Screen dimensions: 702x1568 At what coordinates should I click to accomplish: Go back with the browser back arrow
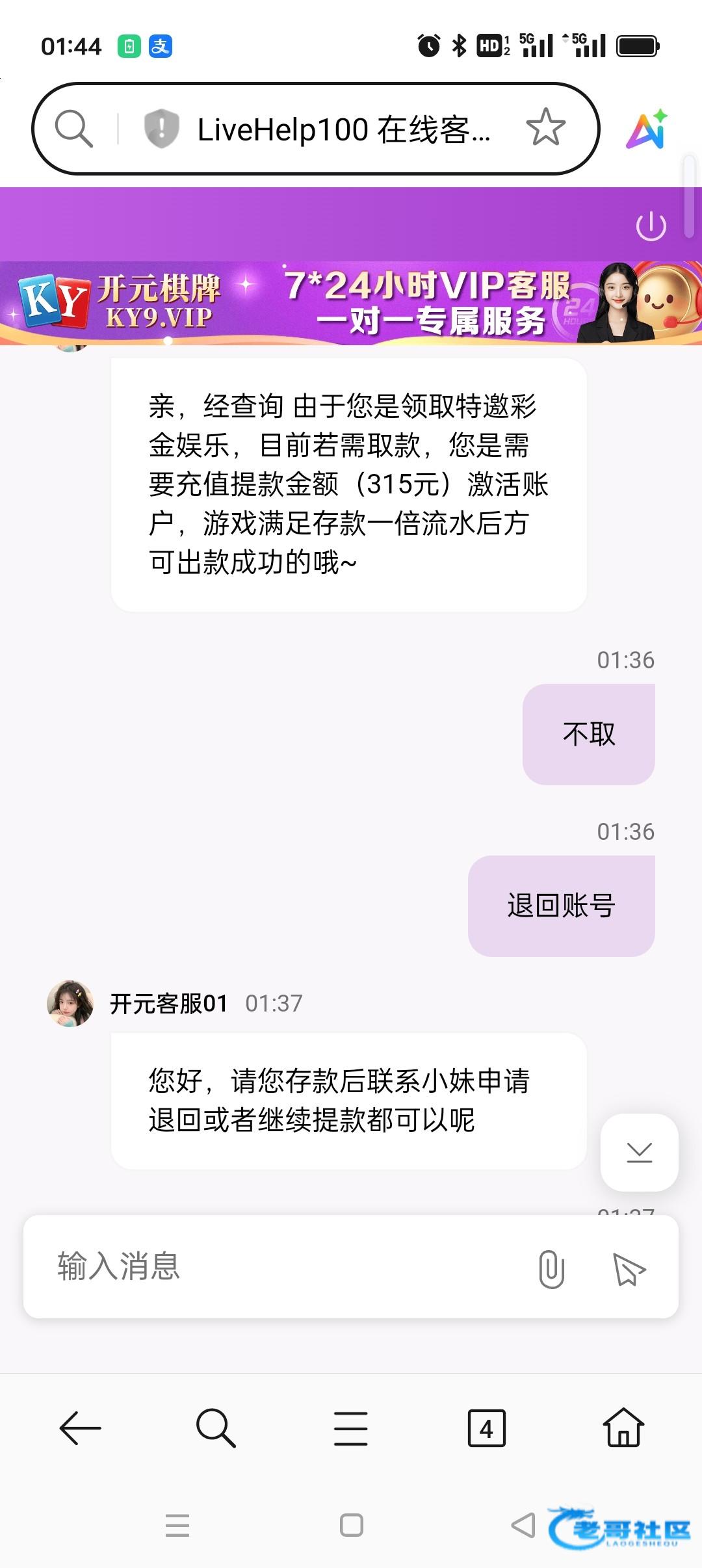coord(80,1428)
